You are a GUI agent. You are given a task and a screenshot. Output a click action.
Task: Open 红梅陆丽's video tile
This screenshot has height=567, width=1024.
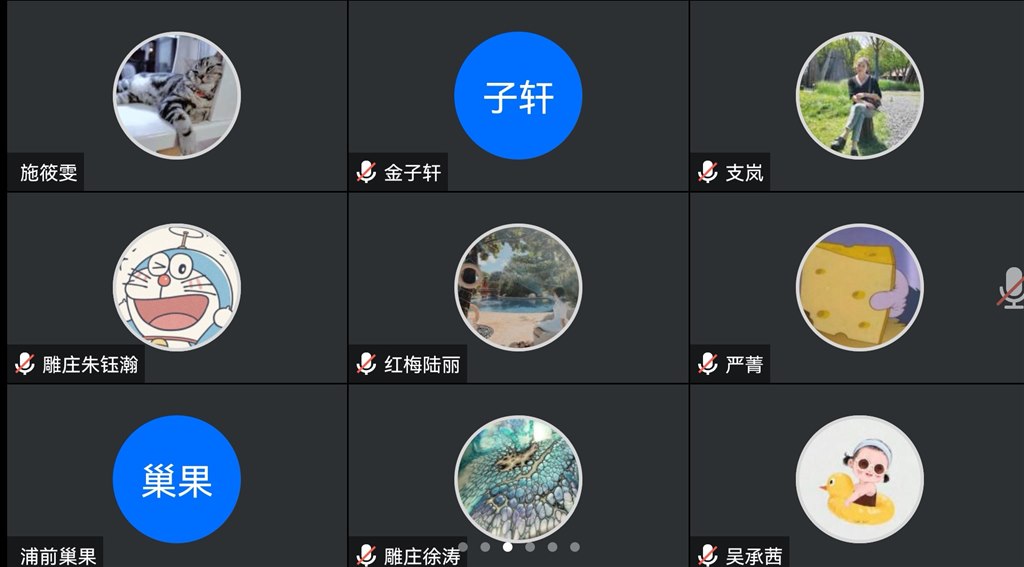(518, 287)
